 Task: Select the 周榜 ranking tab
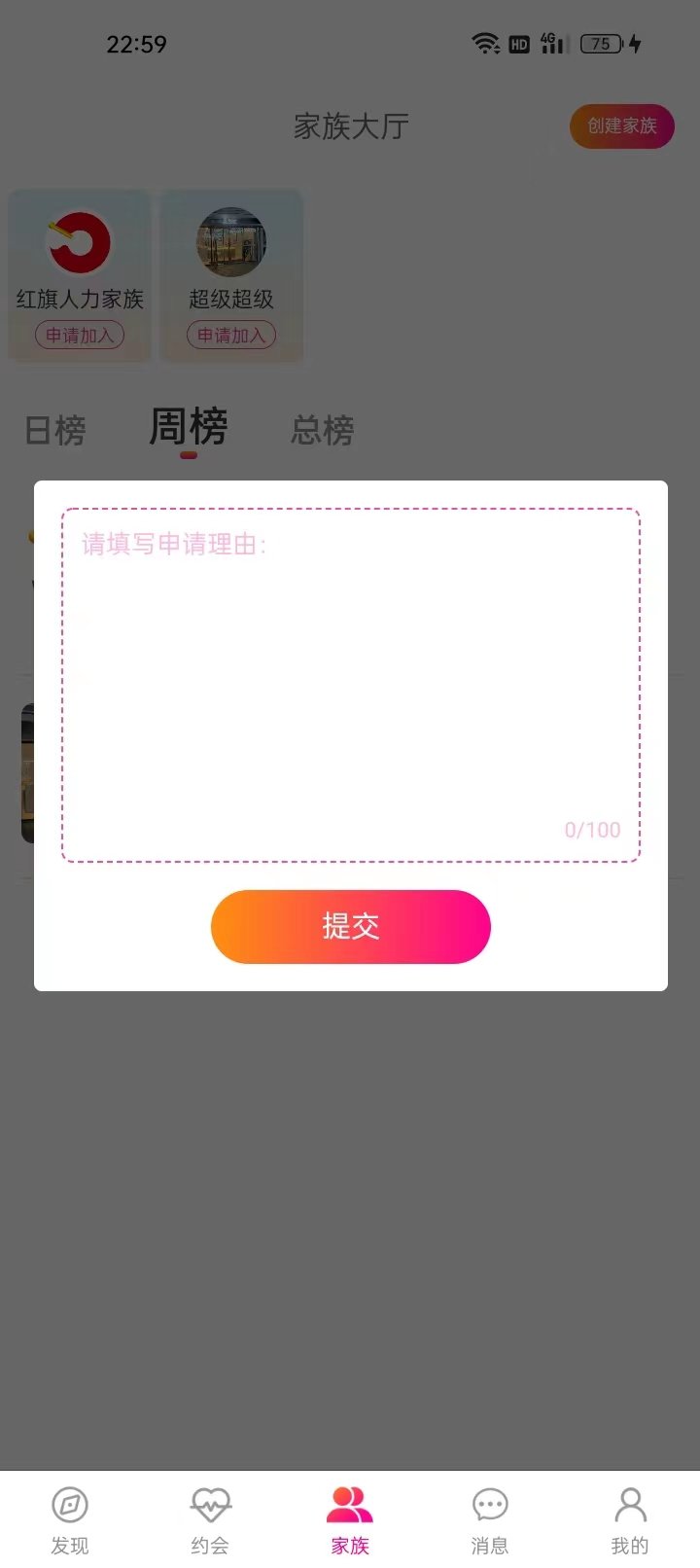(189, 428)
